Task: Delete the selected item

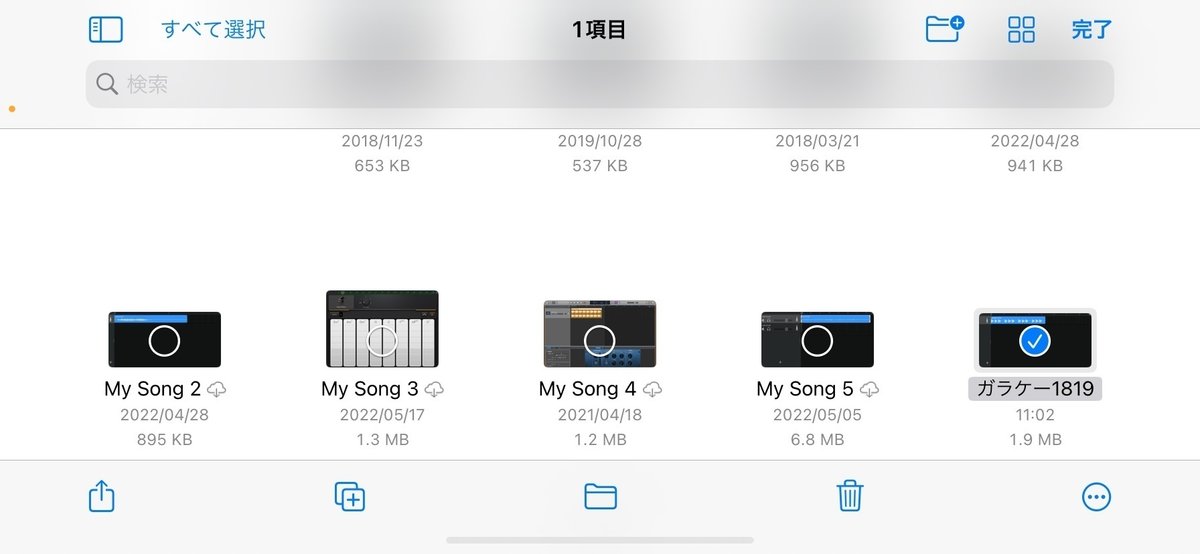Action: tap(849, 496)
